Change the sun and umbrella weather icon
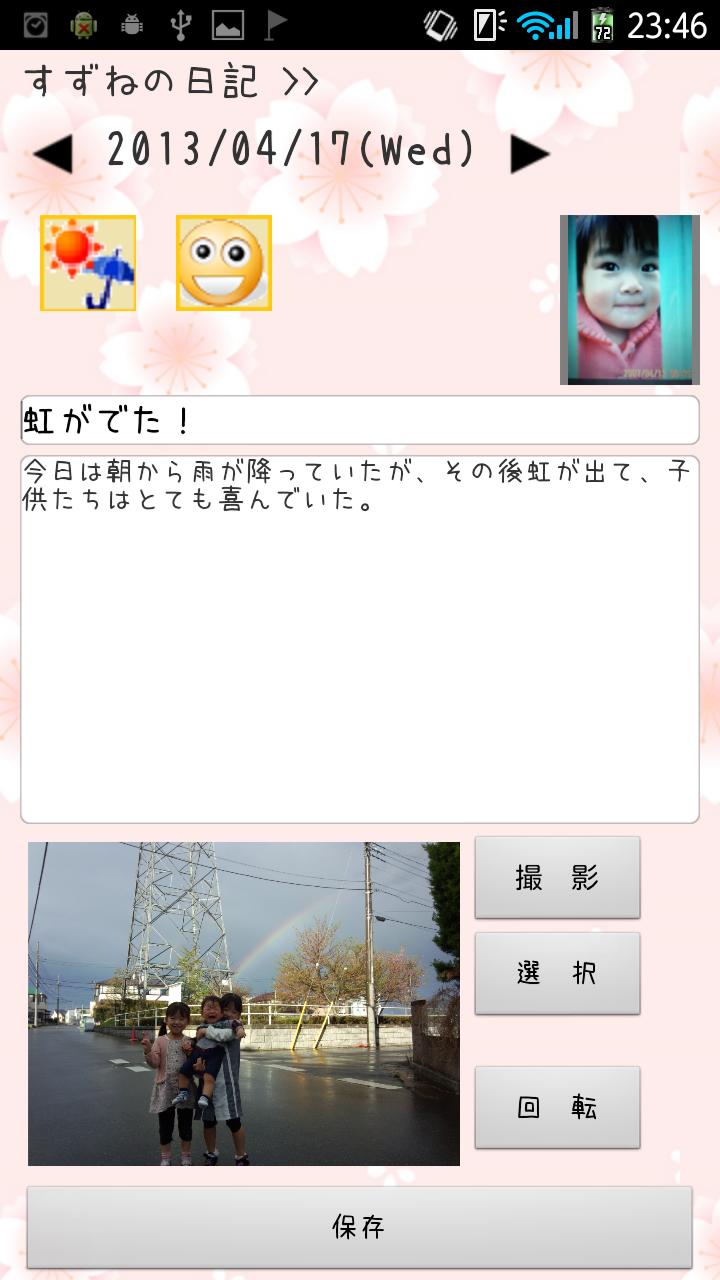The height and width of the screenshot is (1280, 720). point(88,263)
